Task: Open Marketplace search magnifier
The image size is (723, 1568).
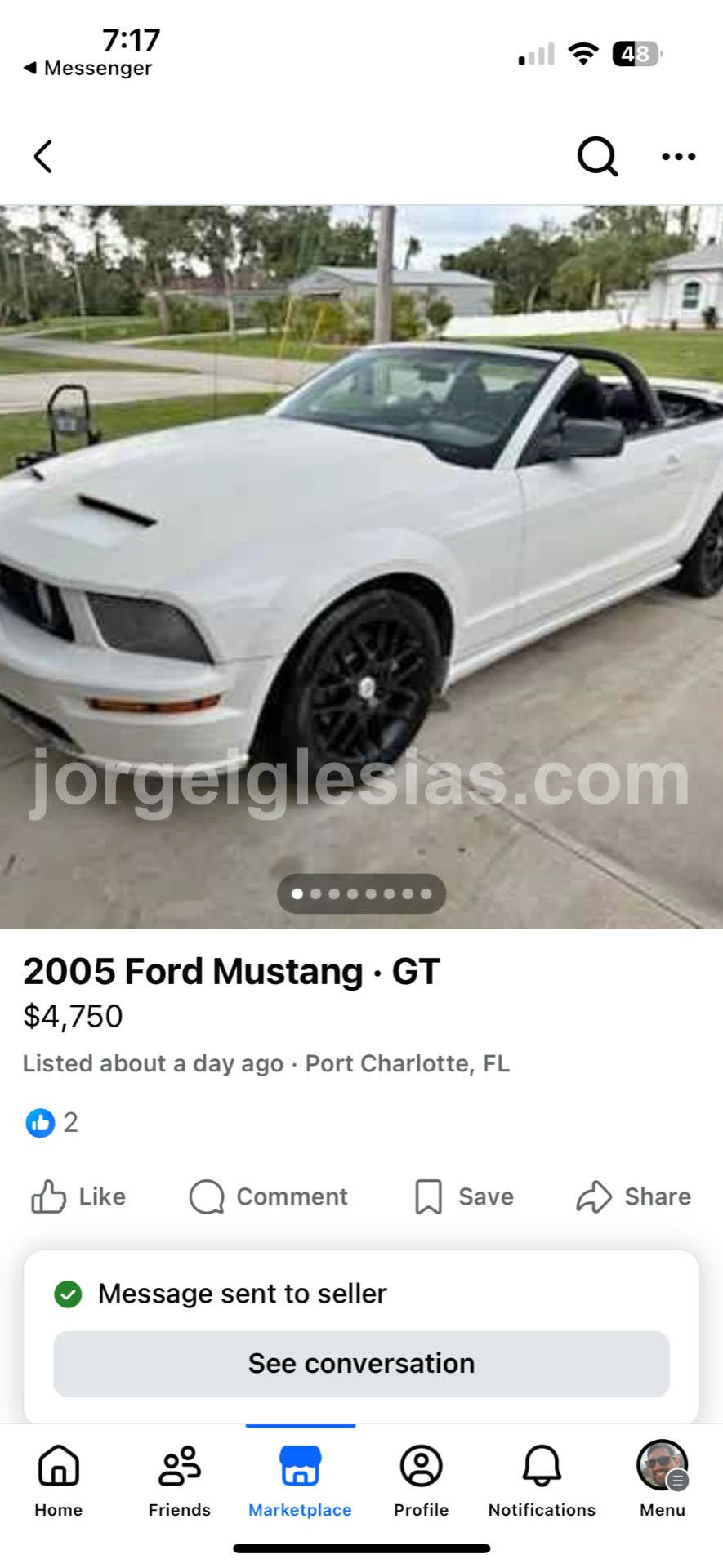Action: click(x=597, y=156)
